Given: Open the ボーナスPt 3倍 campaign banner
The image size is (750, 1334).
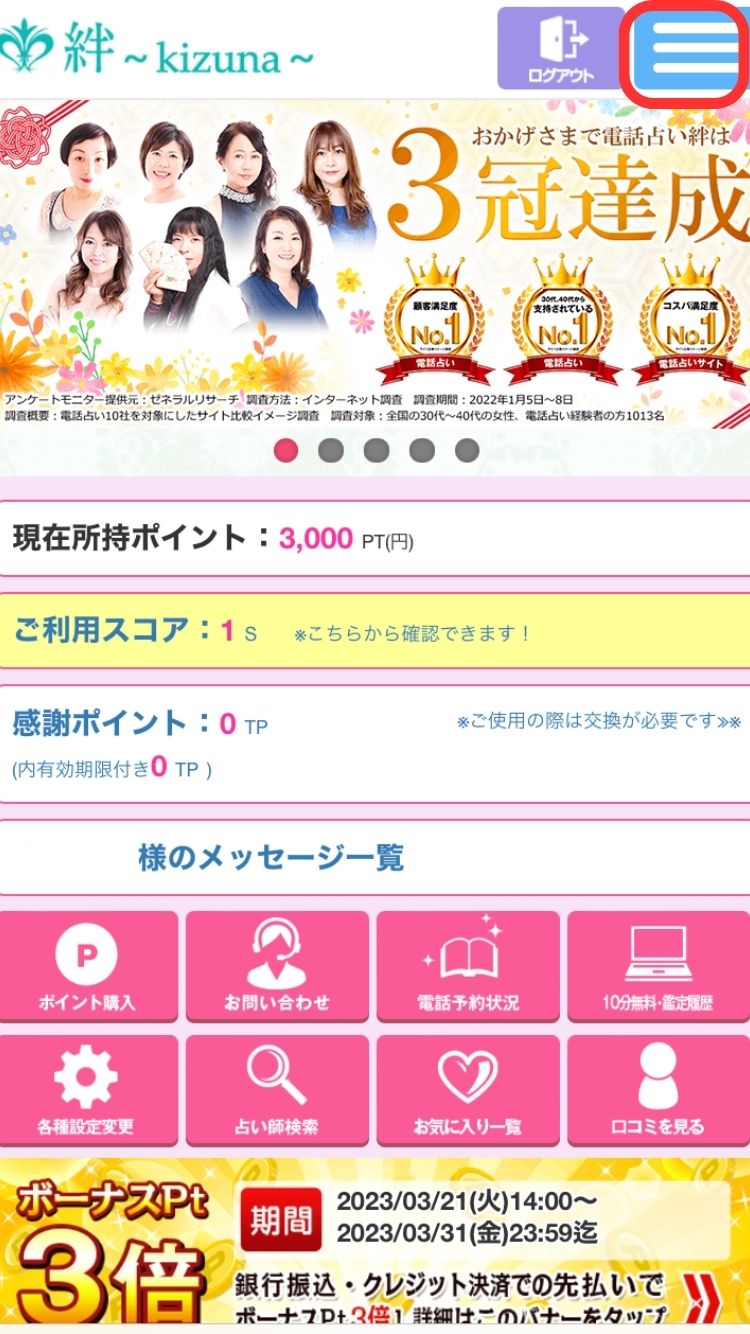Looking at the screenshot, I should pos(375,1245).
